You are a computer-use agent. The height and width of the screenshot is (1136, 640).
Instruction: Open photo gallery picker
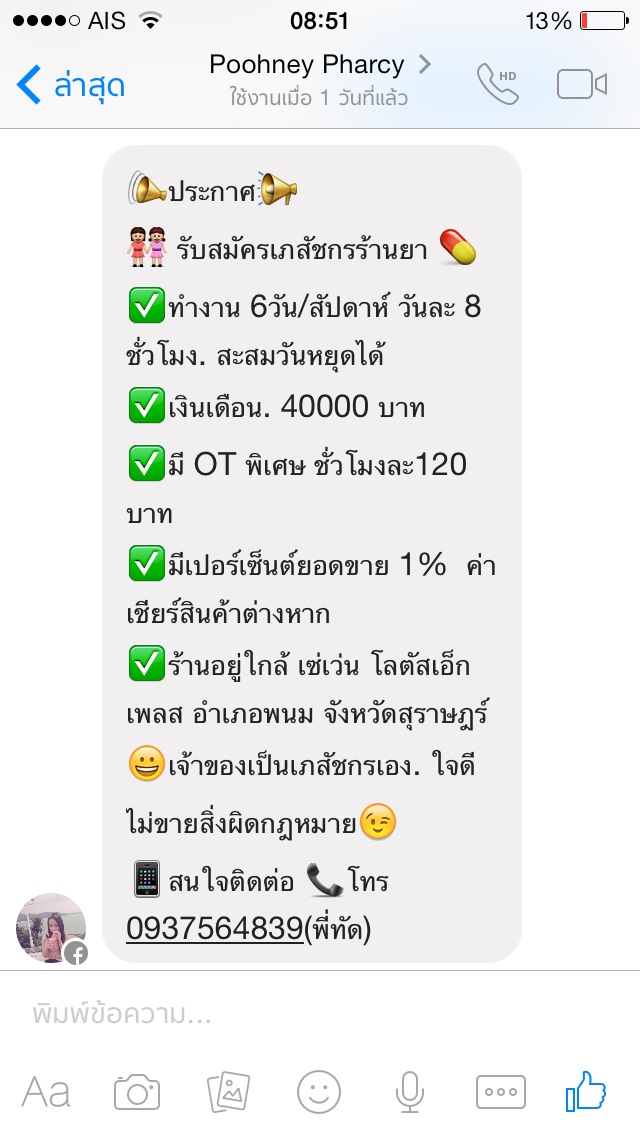pos(228,1091)
